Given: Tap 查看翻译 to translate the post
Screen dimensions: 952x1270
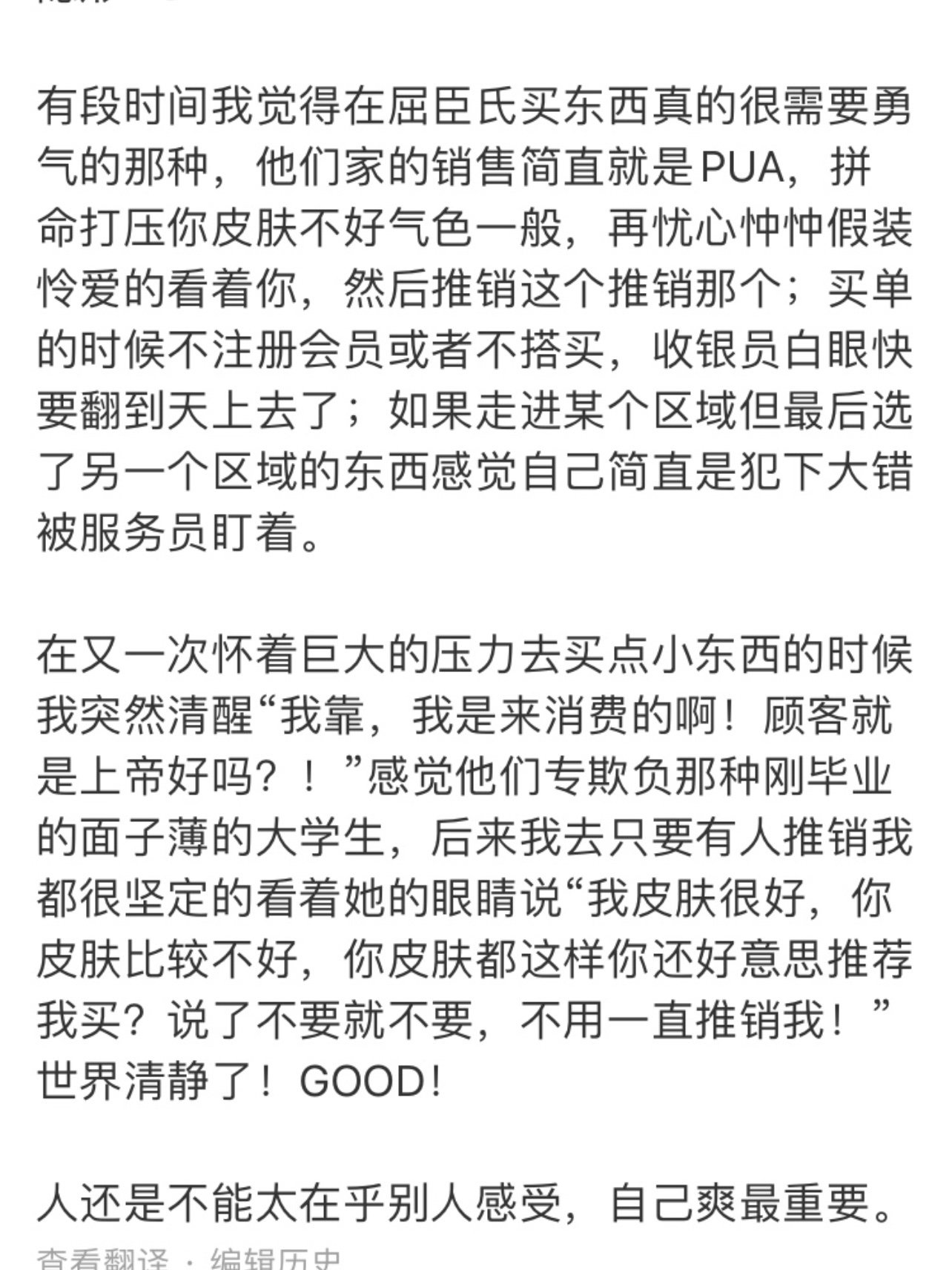Looking at the screenshot, I should [x=103, y=1260].
